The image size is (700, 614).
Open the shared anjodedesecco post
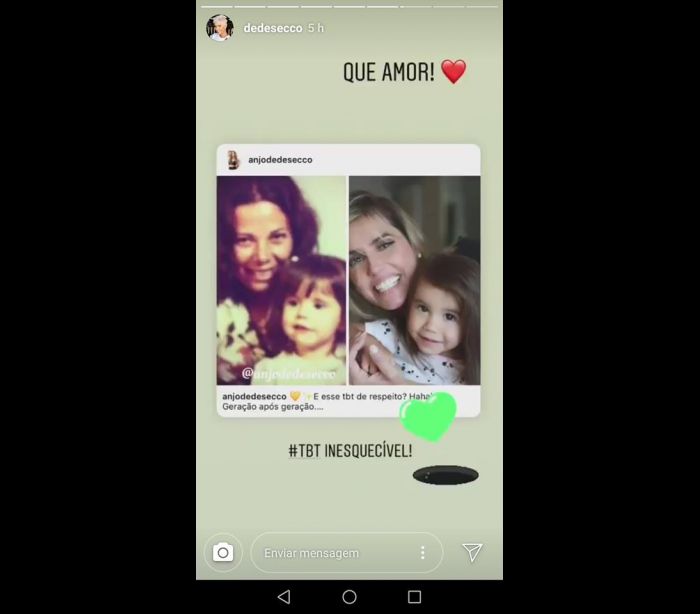point(348,280)
